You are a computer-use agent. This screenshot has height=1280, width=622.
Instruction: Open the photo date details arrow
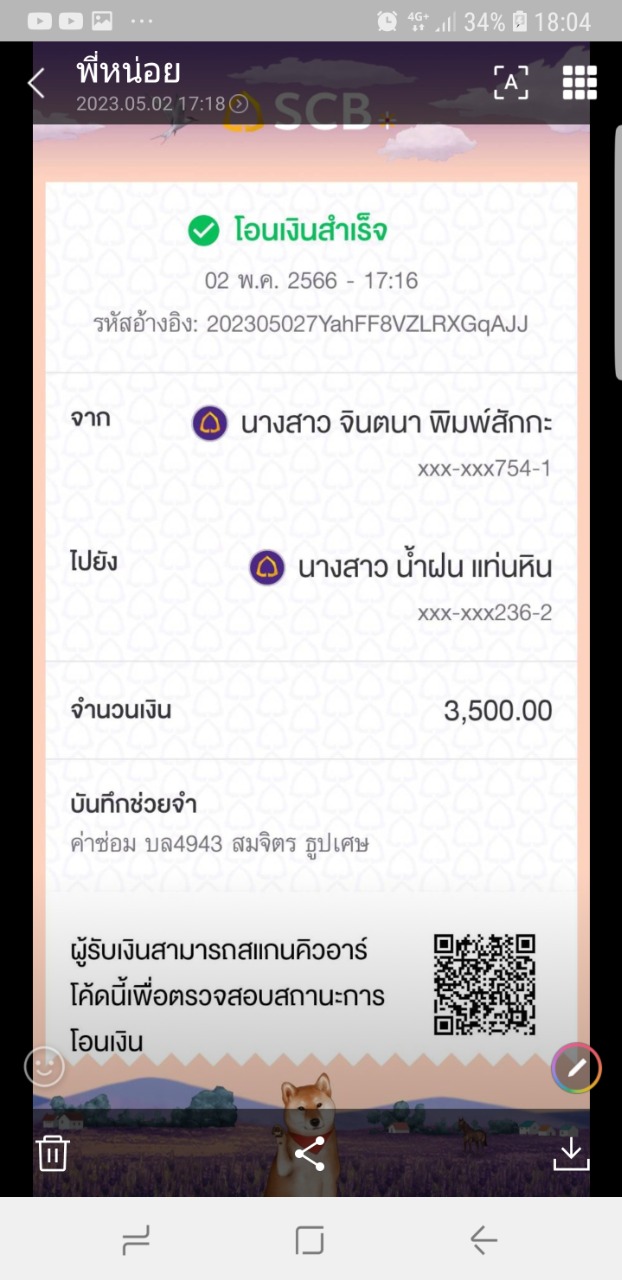(238, 103)
